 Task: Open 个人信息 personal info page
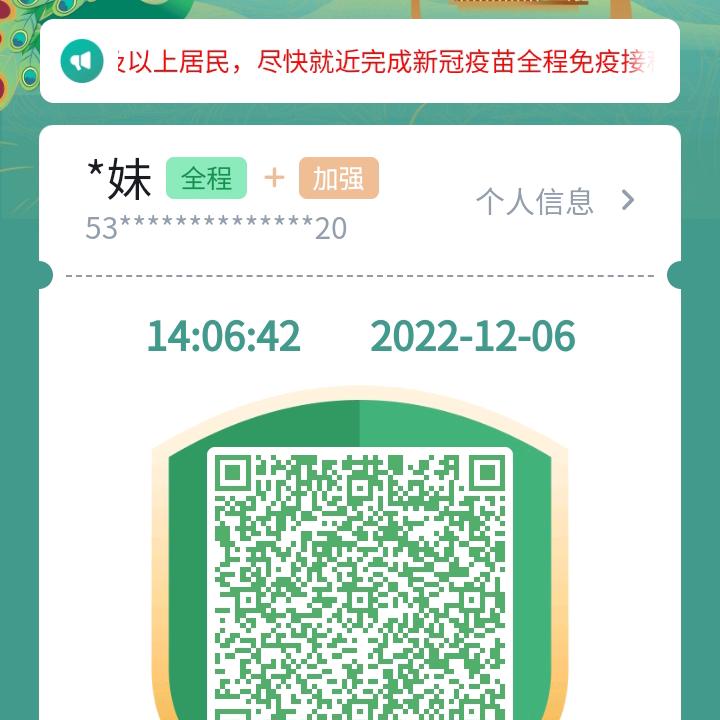(x=555, y=201)
